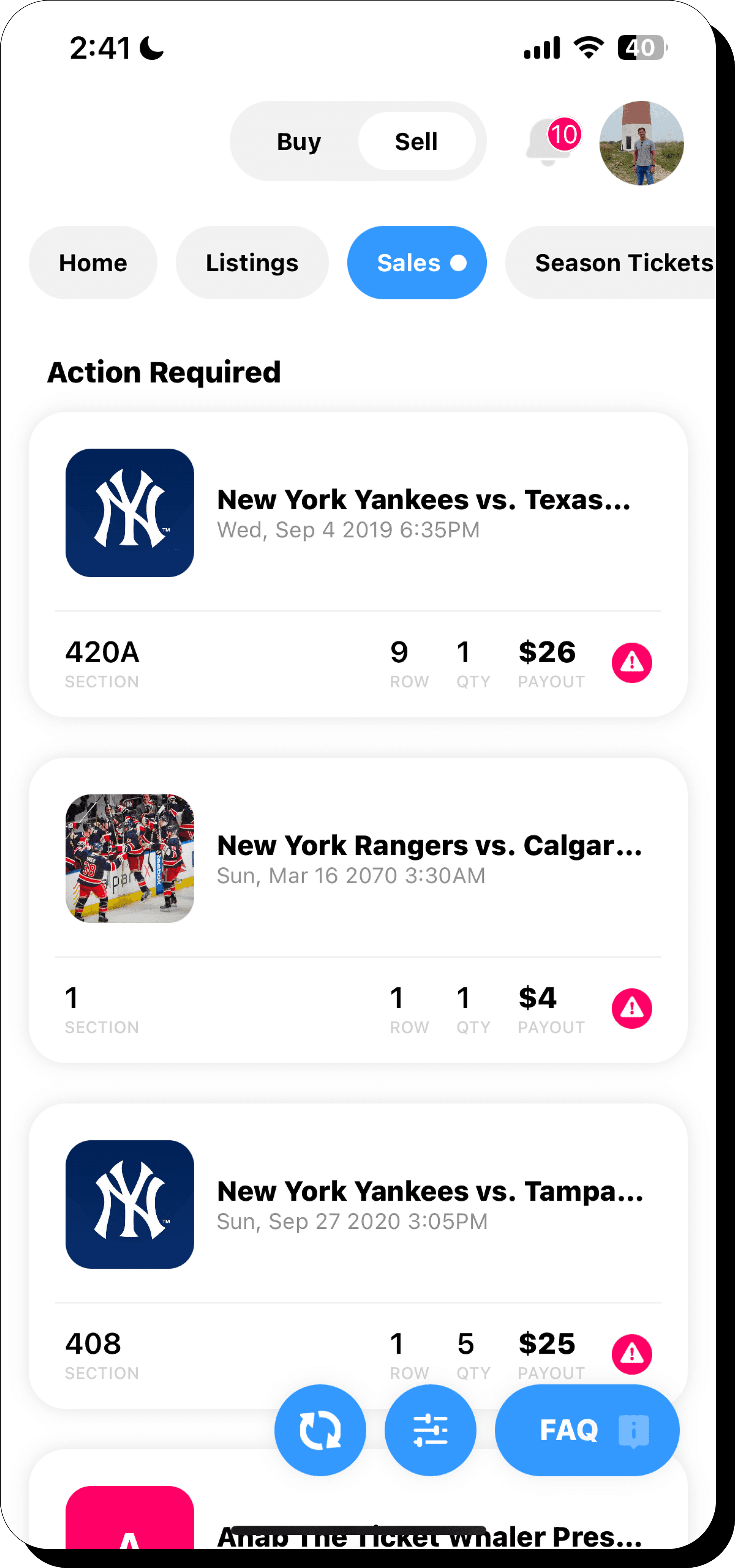Open the Home tab

[93, 262]
